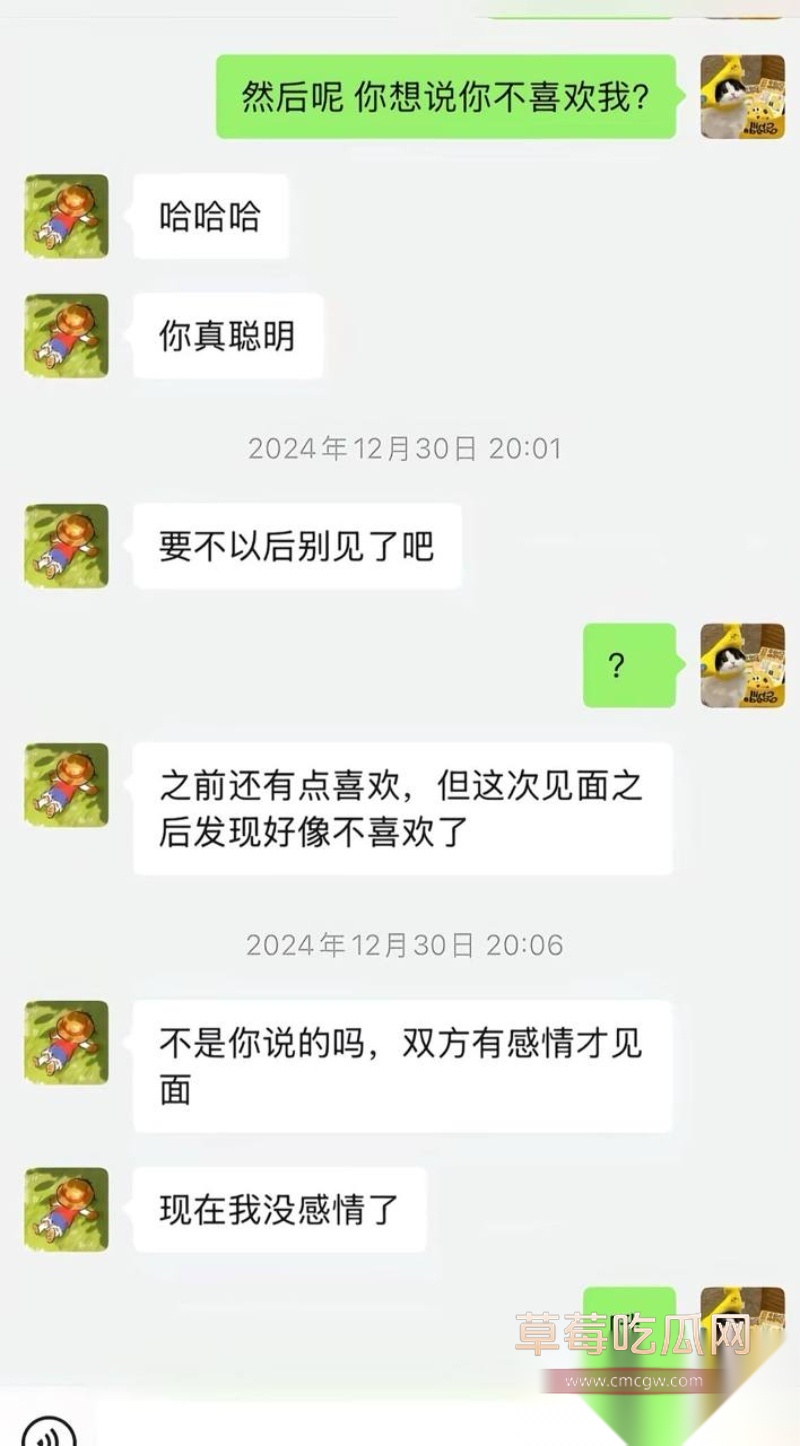
Task: Tap timestamp 2024年12月30日 20:06
Action: (404, 943)
